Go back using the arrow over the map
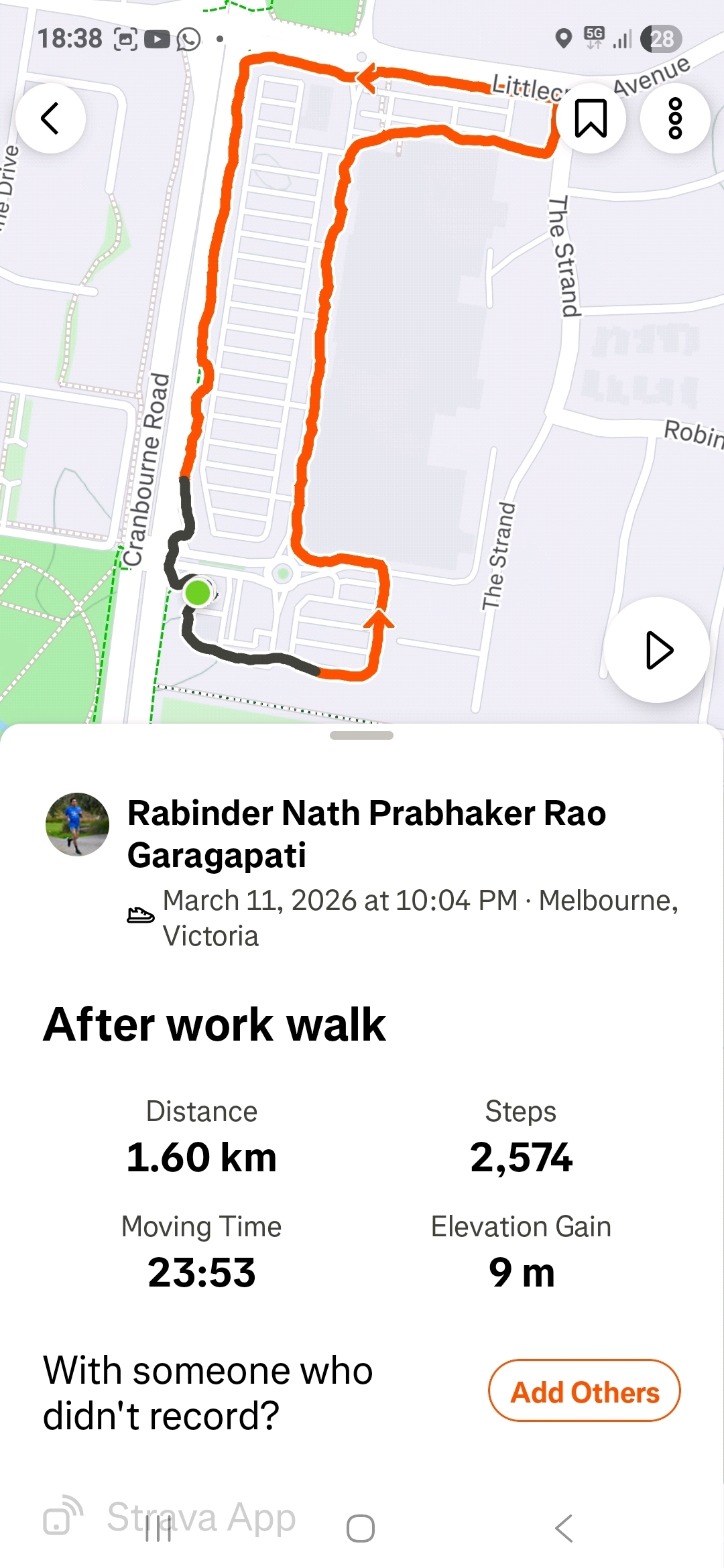Image resolution: width=724 pixels, height=1568 pixels. (50, 118)
